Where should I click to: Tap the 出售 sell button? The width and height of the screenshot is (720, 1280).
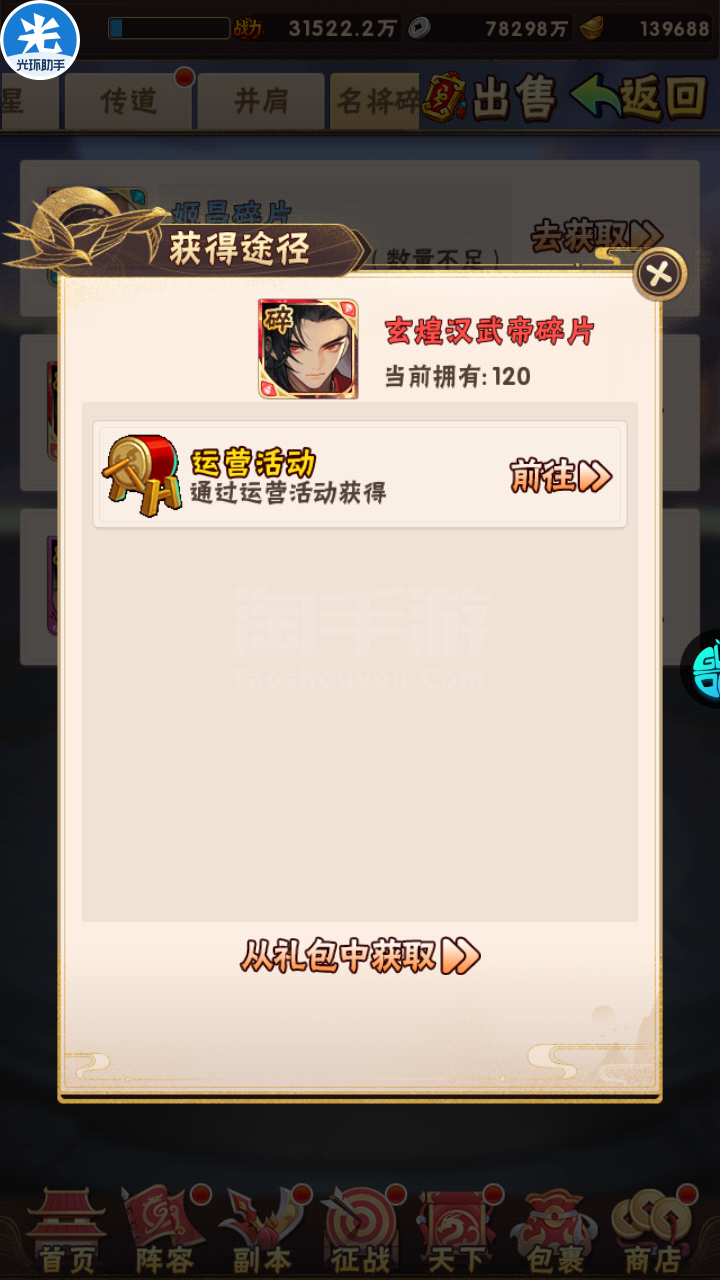492,98
